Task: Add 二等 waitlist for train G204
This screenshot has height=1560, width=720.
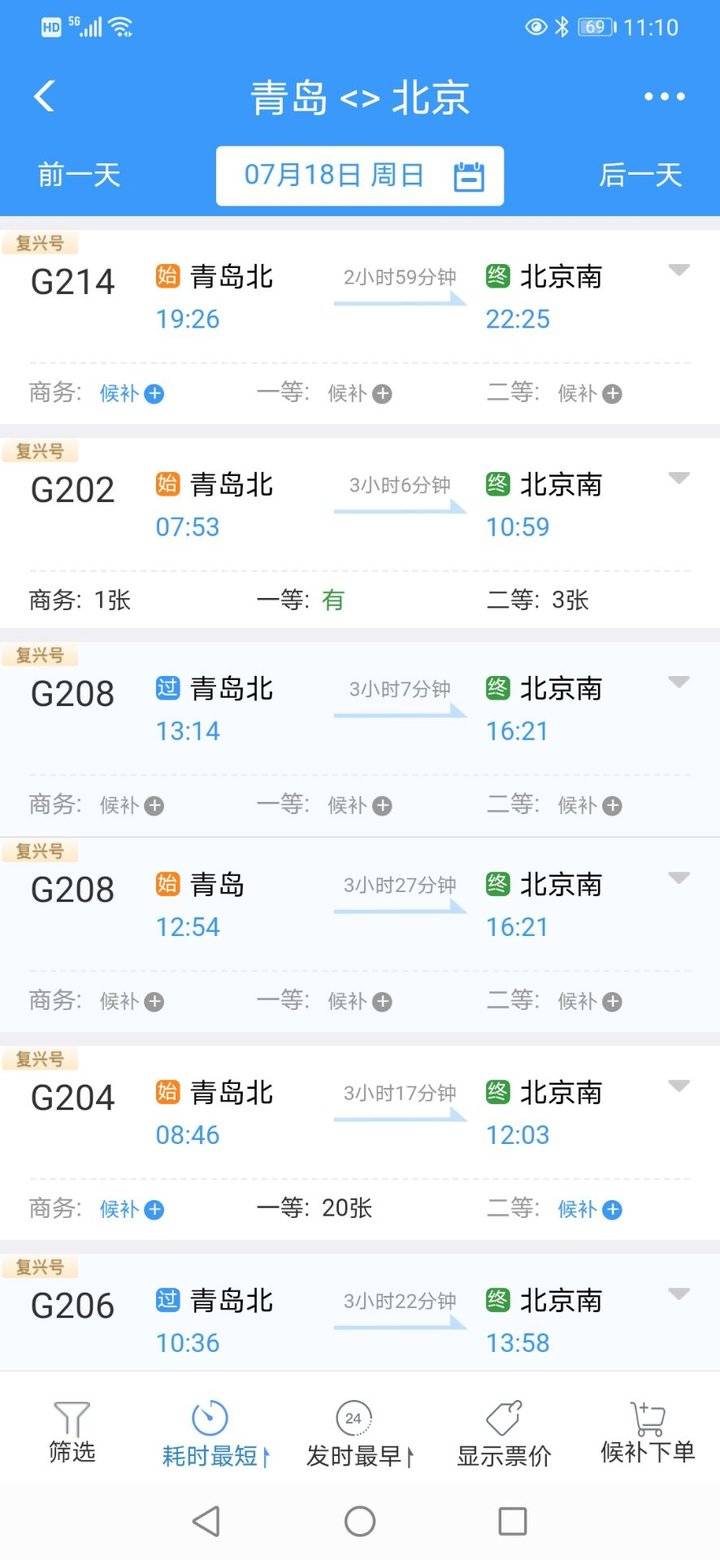Action: [x=590, y=1209]
